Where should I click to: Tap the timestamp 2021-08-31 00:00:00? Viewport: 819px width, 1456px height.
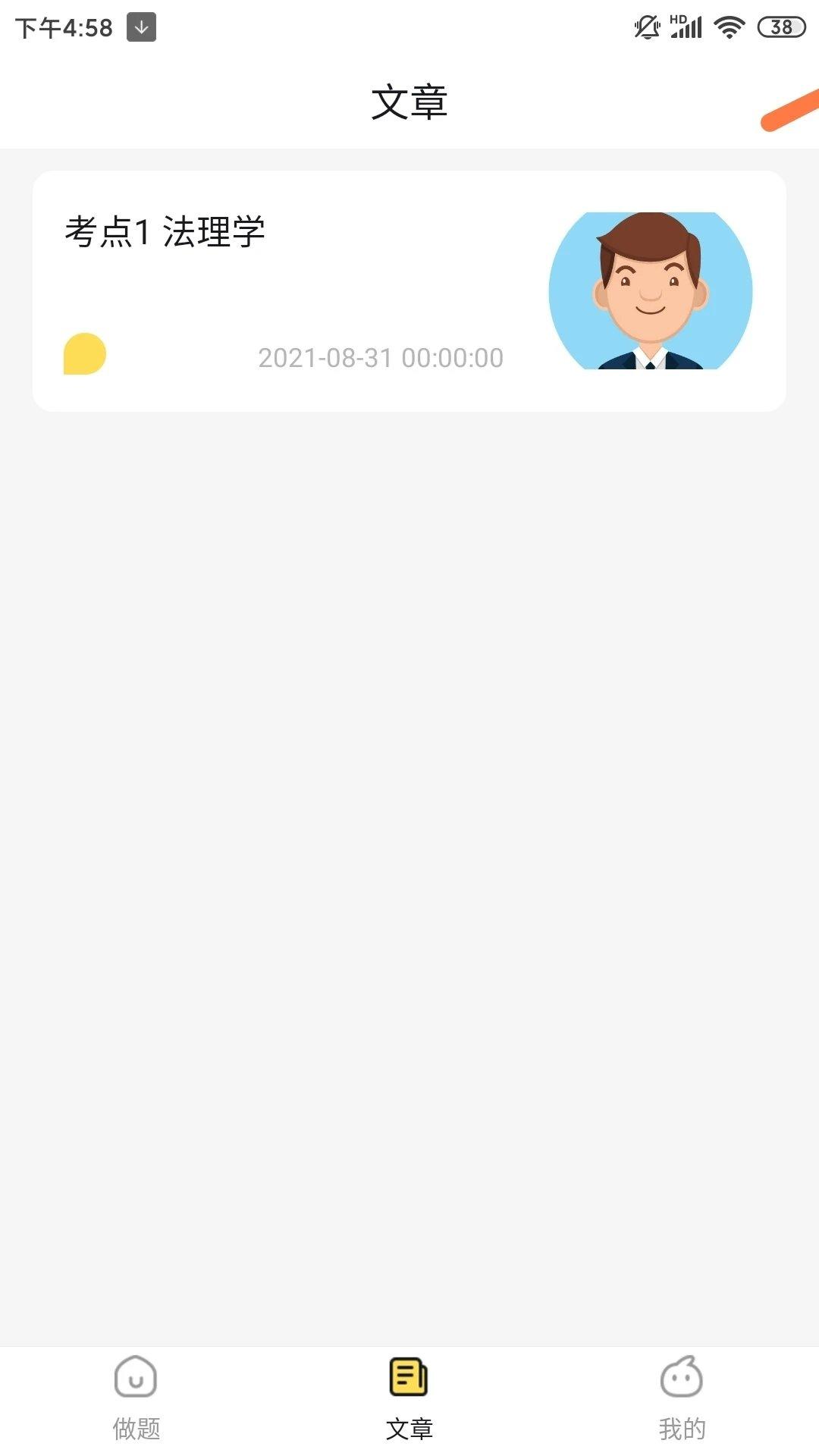tap(379, 357)
